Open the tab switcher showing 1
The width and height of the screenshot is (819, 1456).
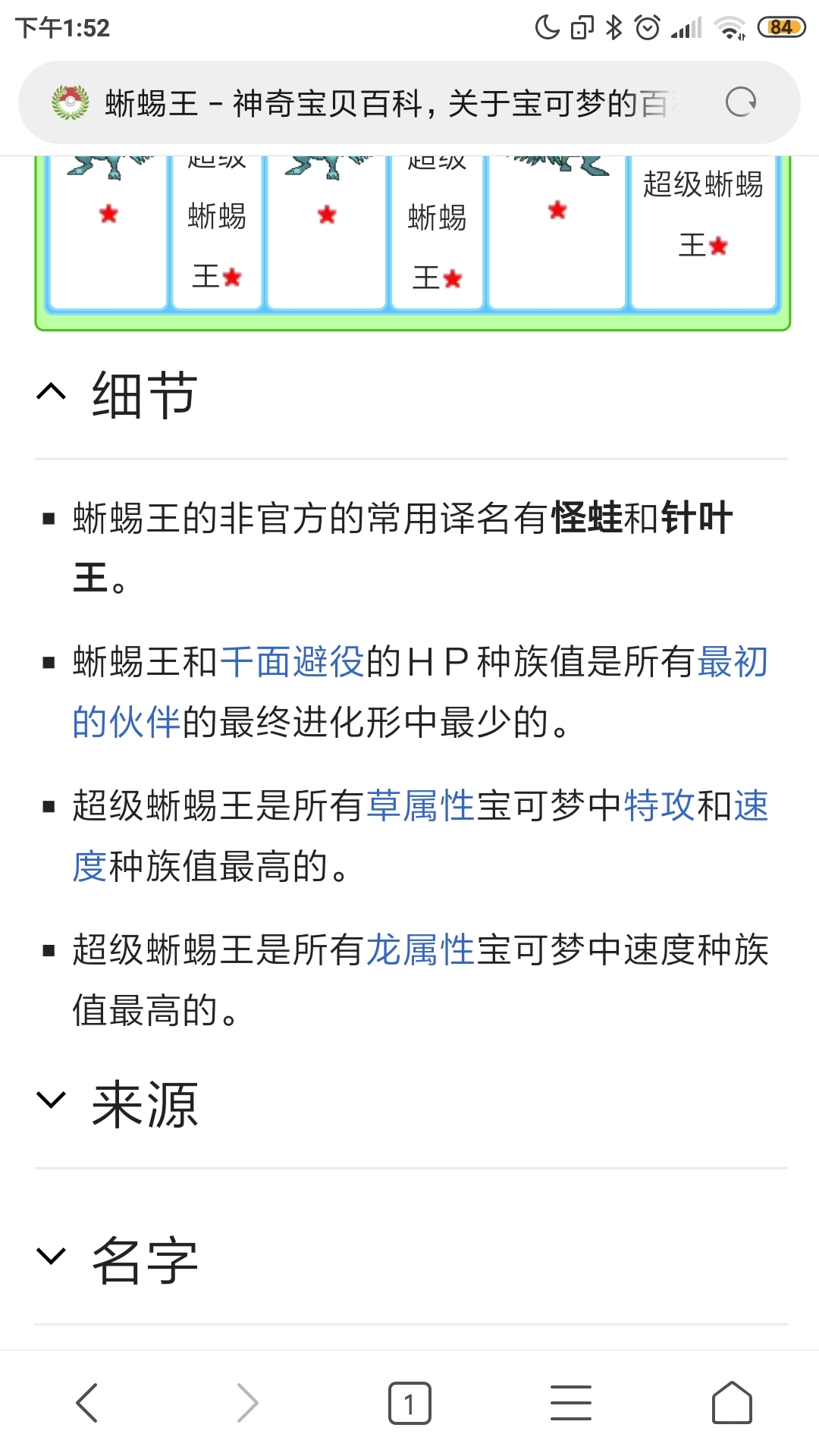click(409, 1403)
